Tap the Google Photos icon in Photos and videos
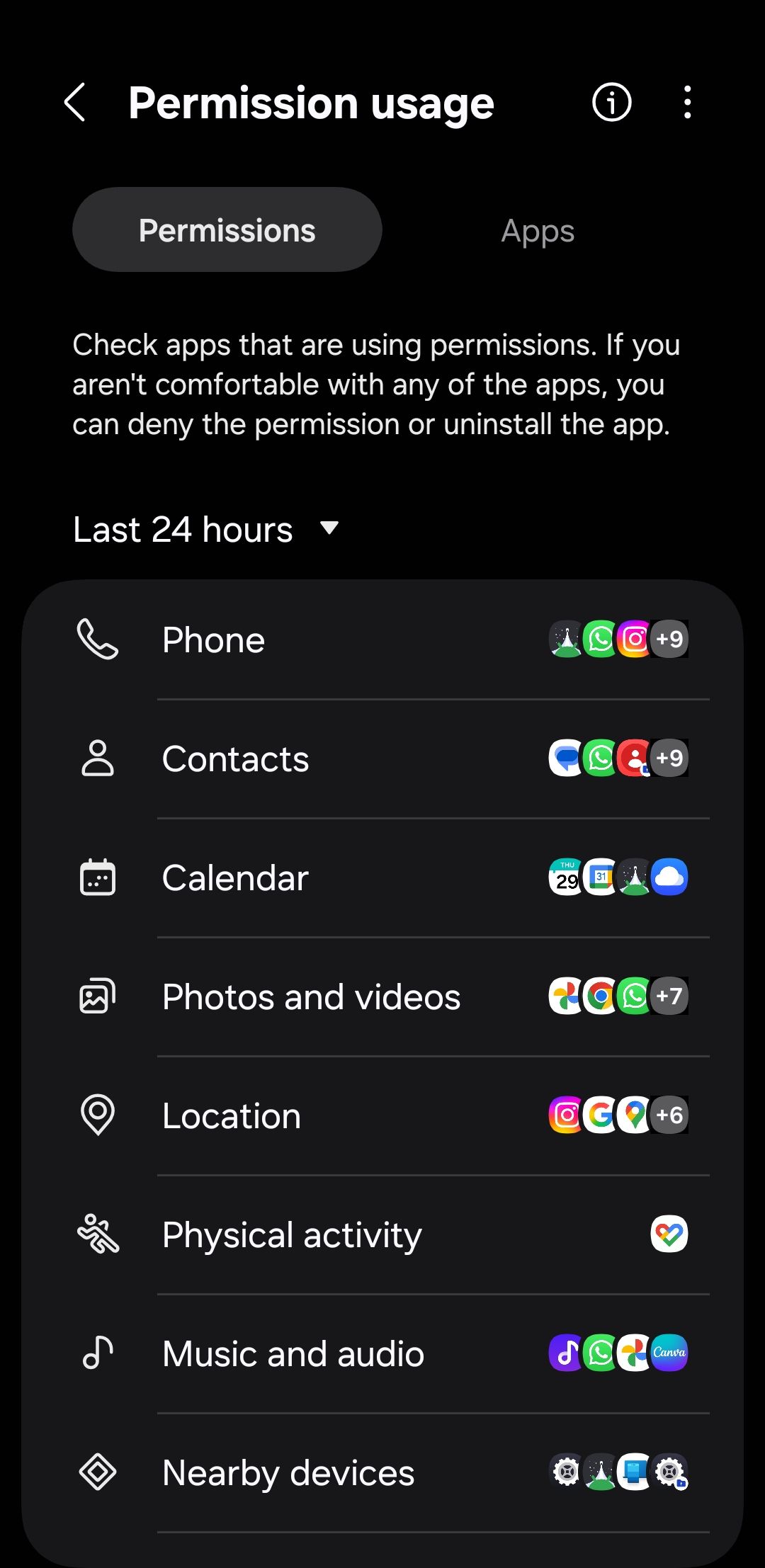 566,995
